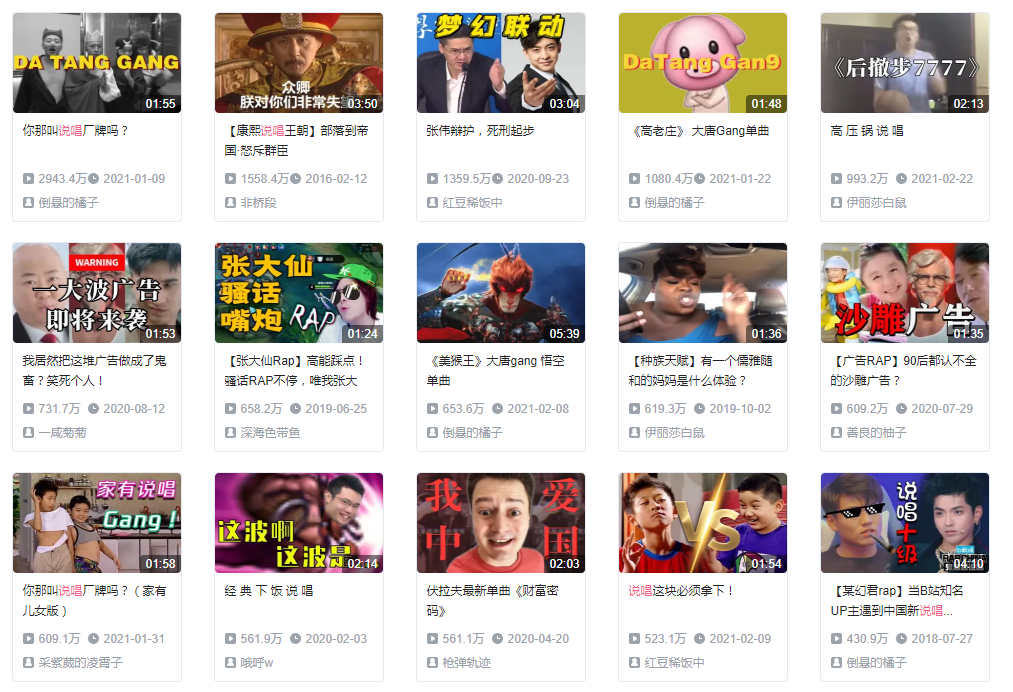Open 《高老庄》大唐Gang单曲 video
Screen dimensions: 1013x692
703,63
